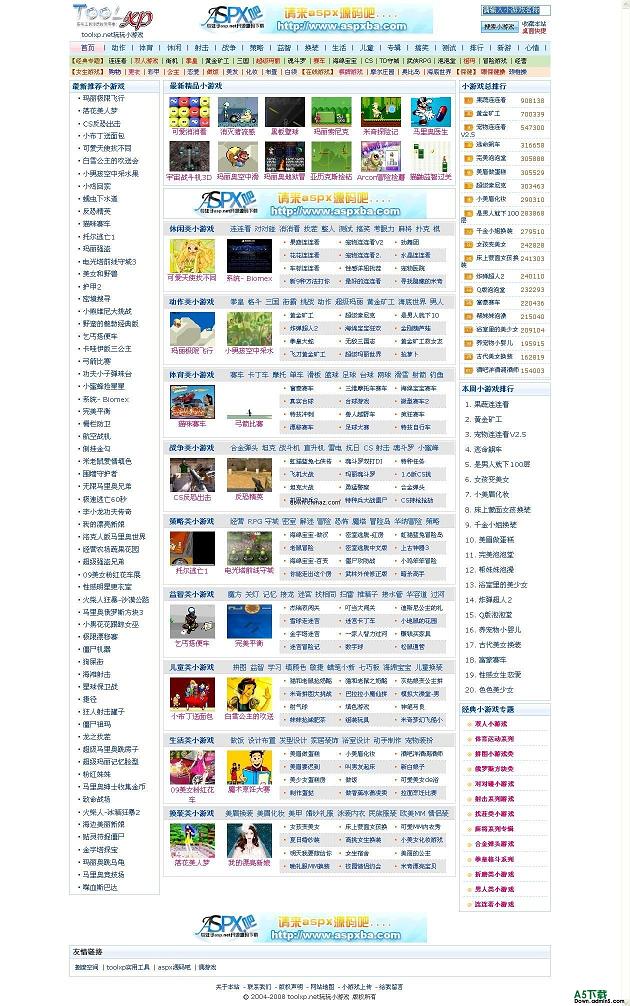This screenshot has width=630, height=1006.
Task: Open 反恐精英 war game thumbnail
Action: pos(248,475)
